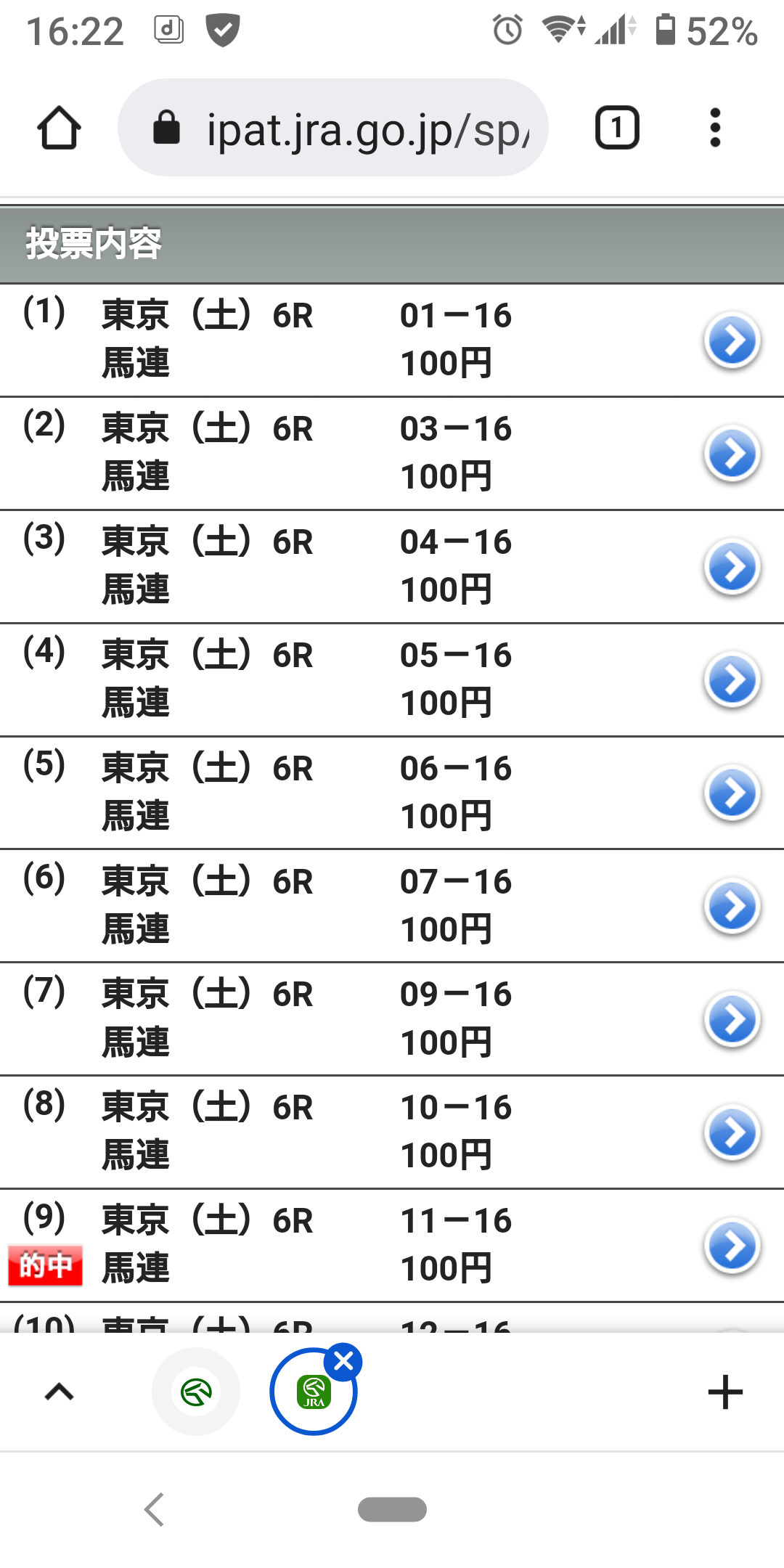Close the current green JRA tab

point(343,1362)
